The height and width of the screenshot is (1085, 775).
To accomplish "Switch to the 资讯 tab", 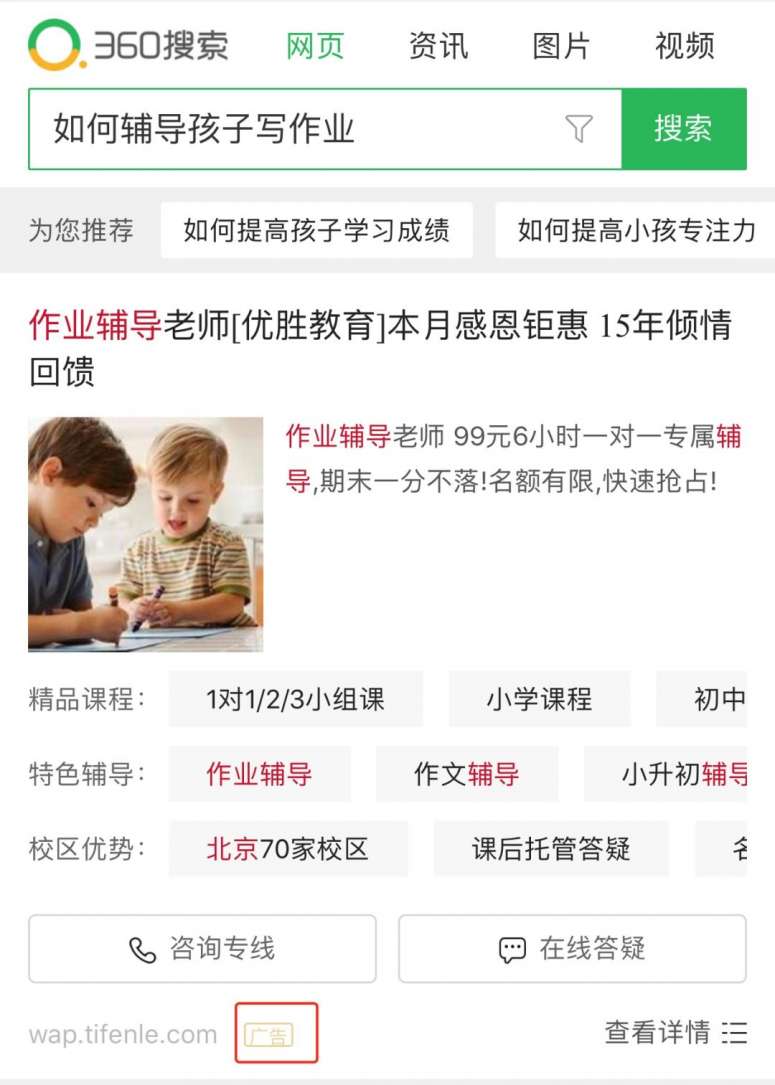I will pyautogui.click(x=438, y=45).
